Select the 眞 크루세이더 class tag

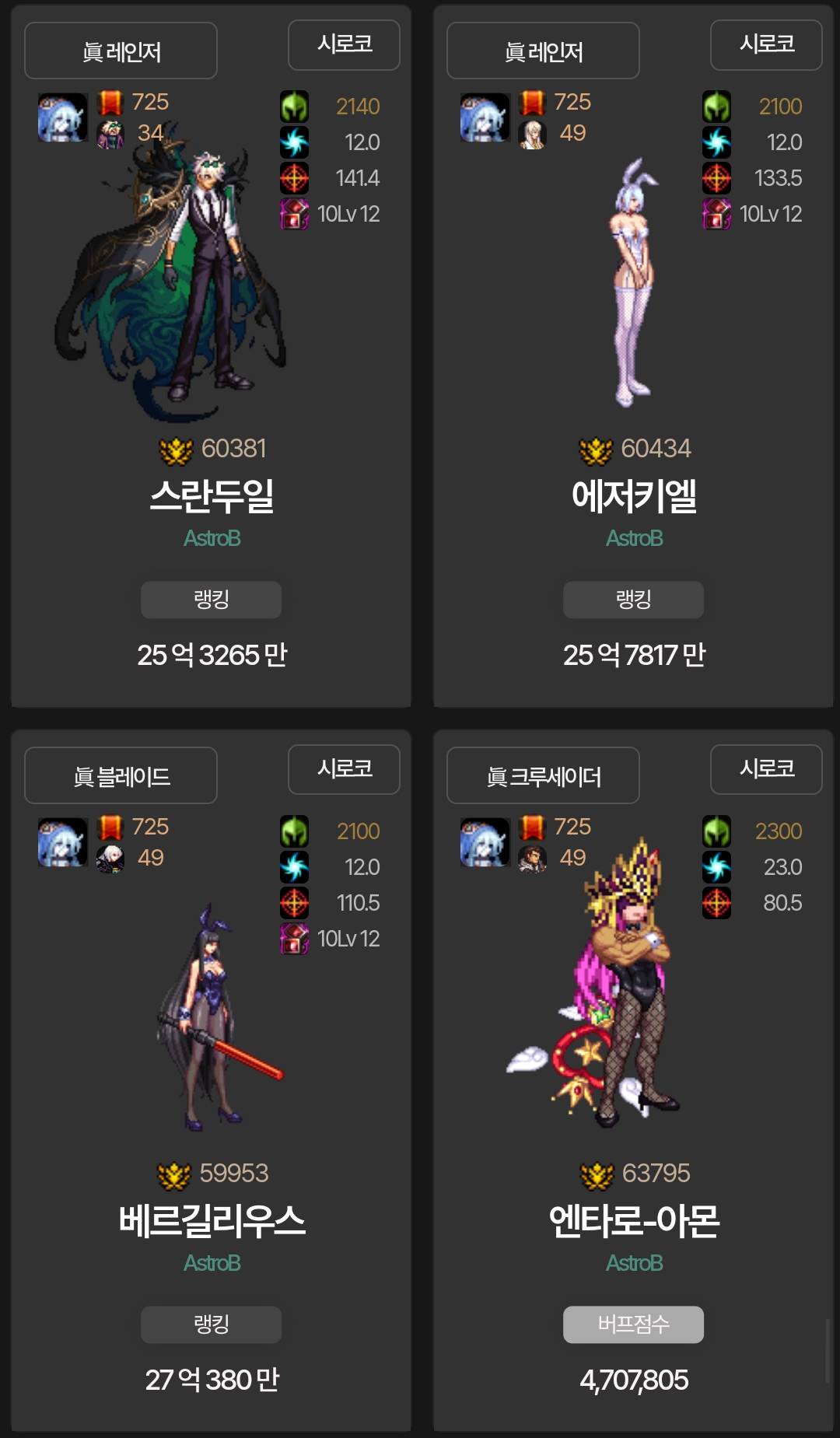coord(543,775)
